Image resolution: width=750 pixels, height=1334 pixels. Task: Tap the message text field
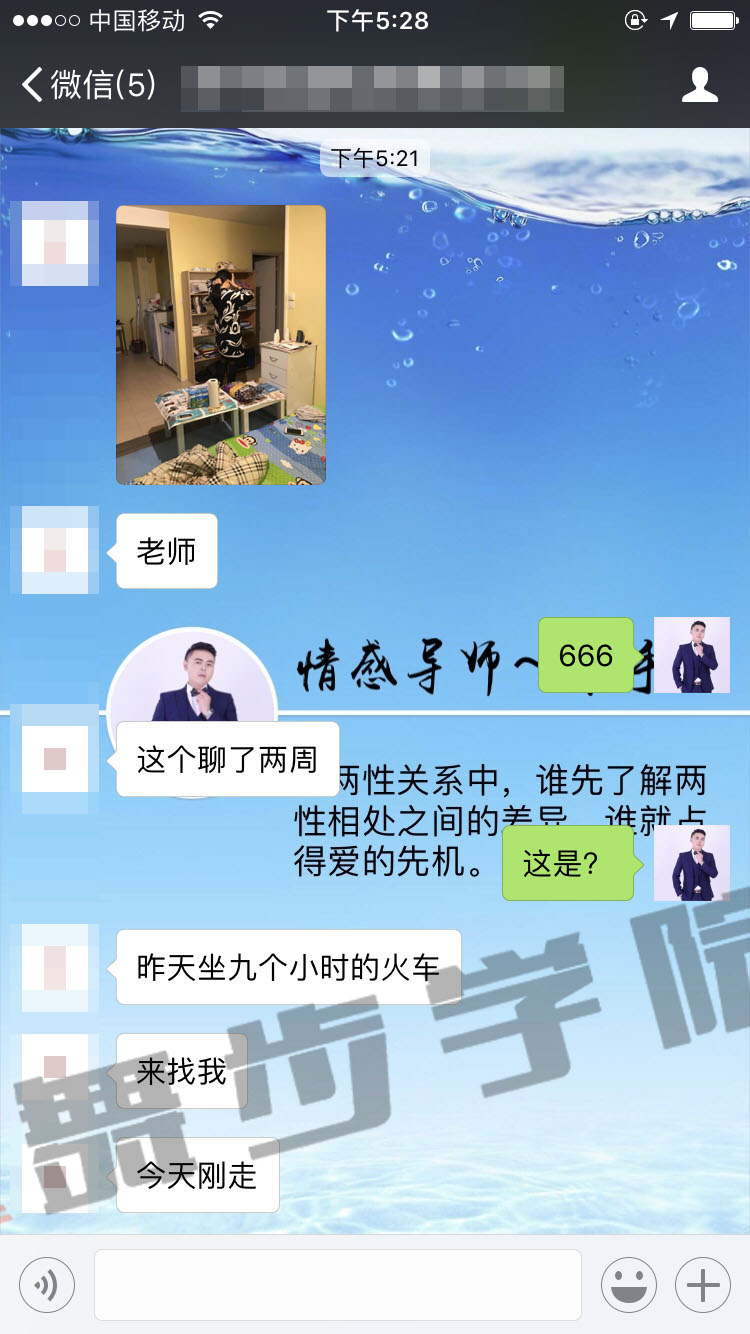[x=338, y=1284]
